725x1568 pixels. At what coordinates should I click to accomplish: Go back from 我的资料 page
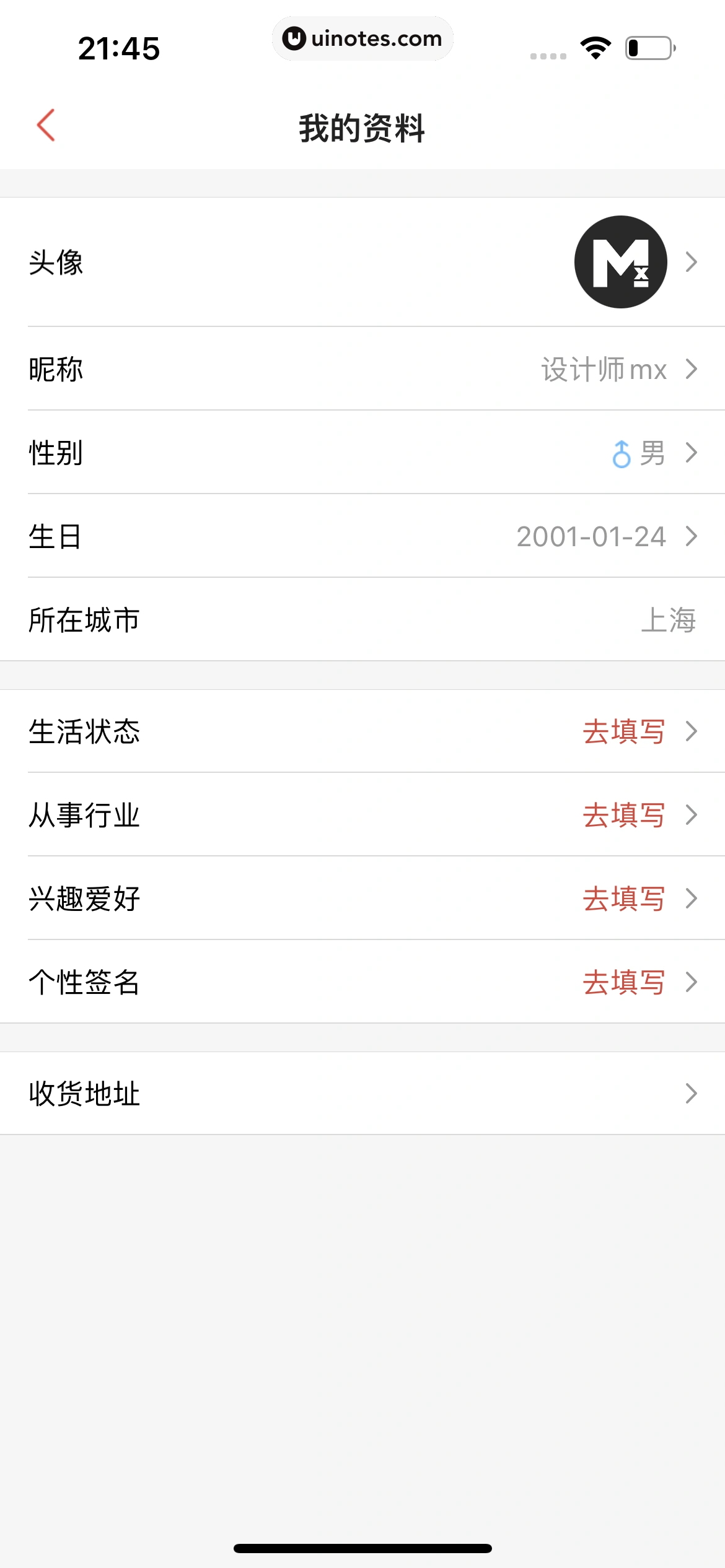tap(46, 126)
